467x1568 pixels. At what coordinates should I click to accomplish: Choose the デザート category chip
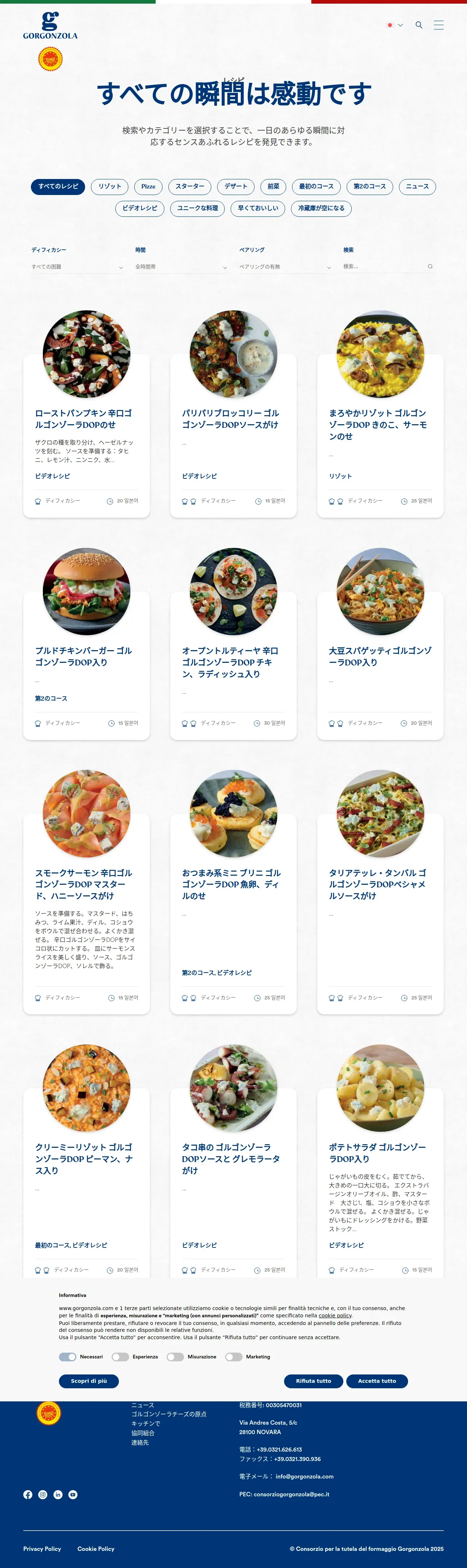[236, 187]
